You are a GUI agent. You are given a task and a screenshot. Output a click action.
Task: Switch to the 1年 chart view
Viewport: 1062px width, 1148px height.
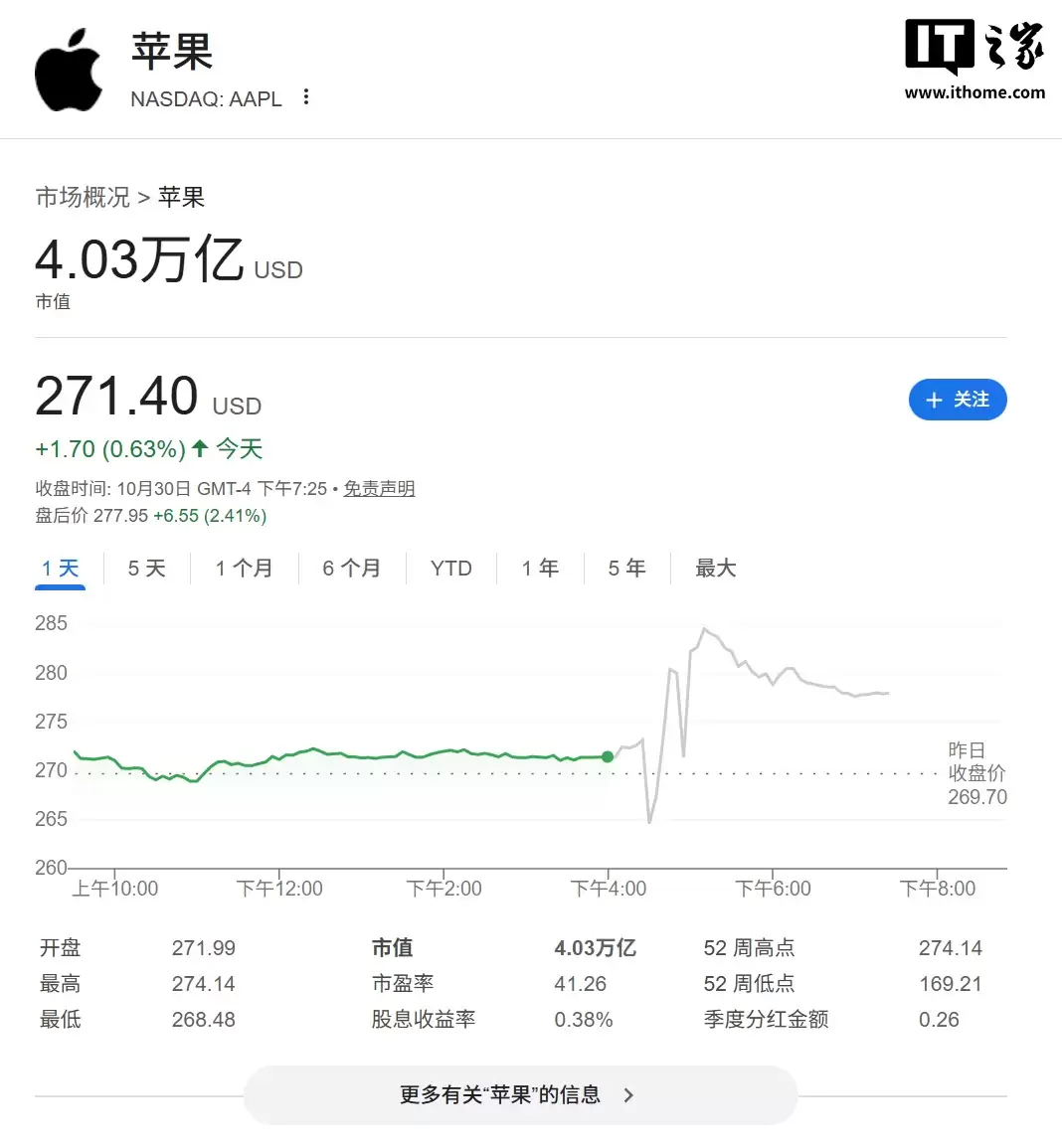(x=539, y=568)
